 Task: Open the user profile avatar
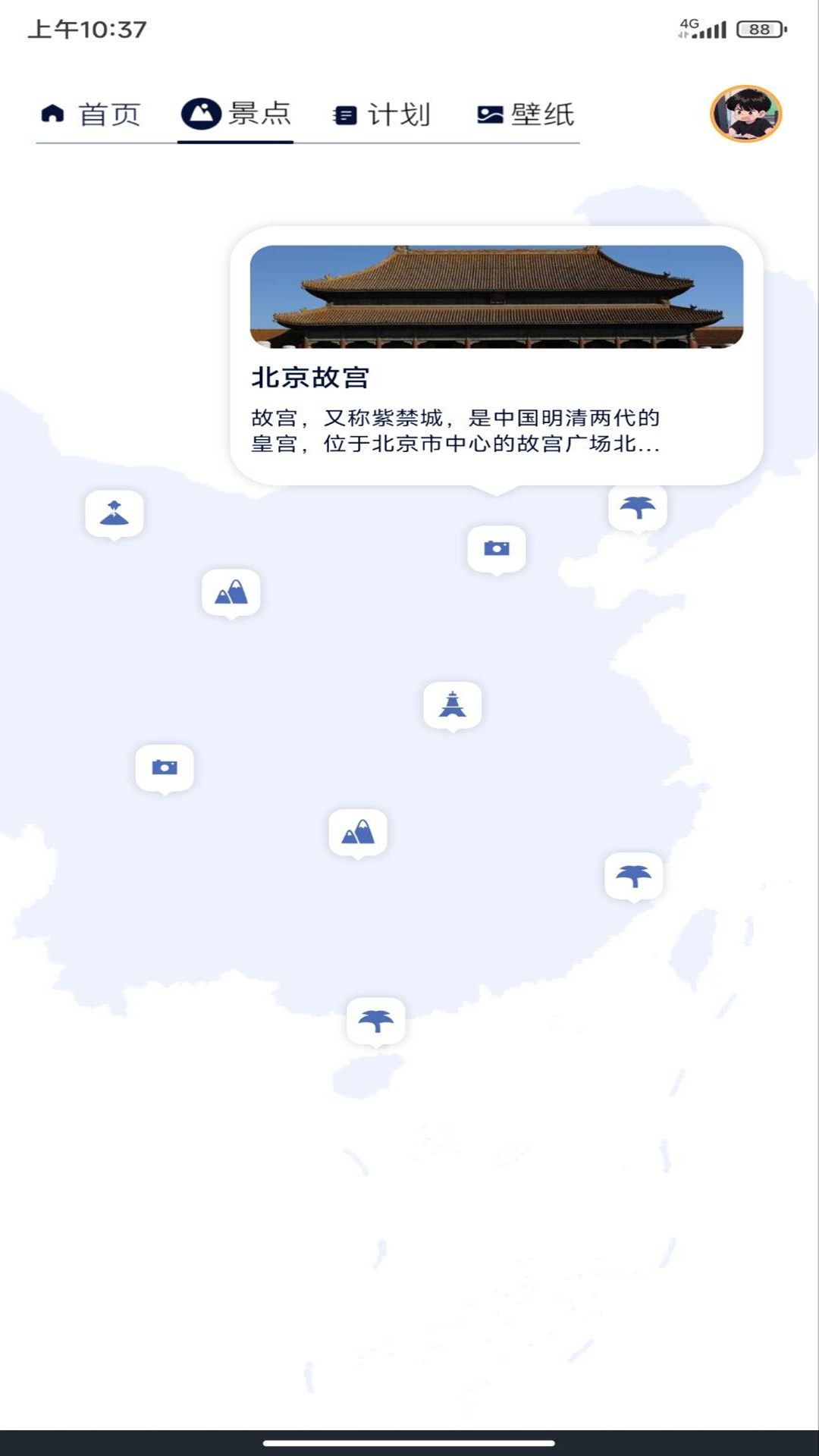(x=746, y=114)
